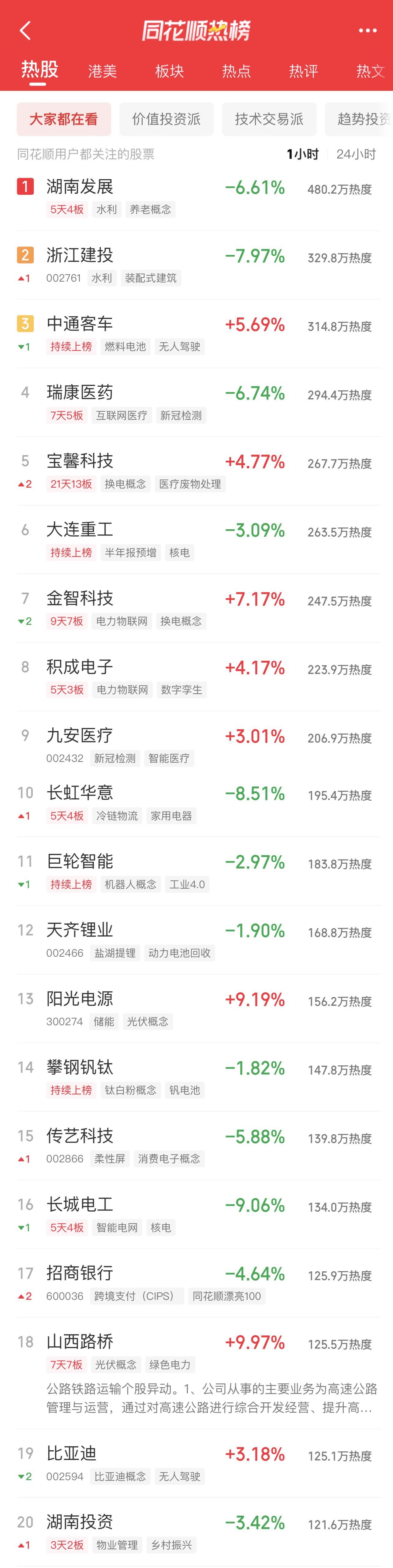Select the 技术交易派 filter chip

click(x=269, y=119)
